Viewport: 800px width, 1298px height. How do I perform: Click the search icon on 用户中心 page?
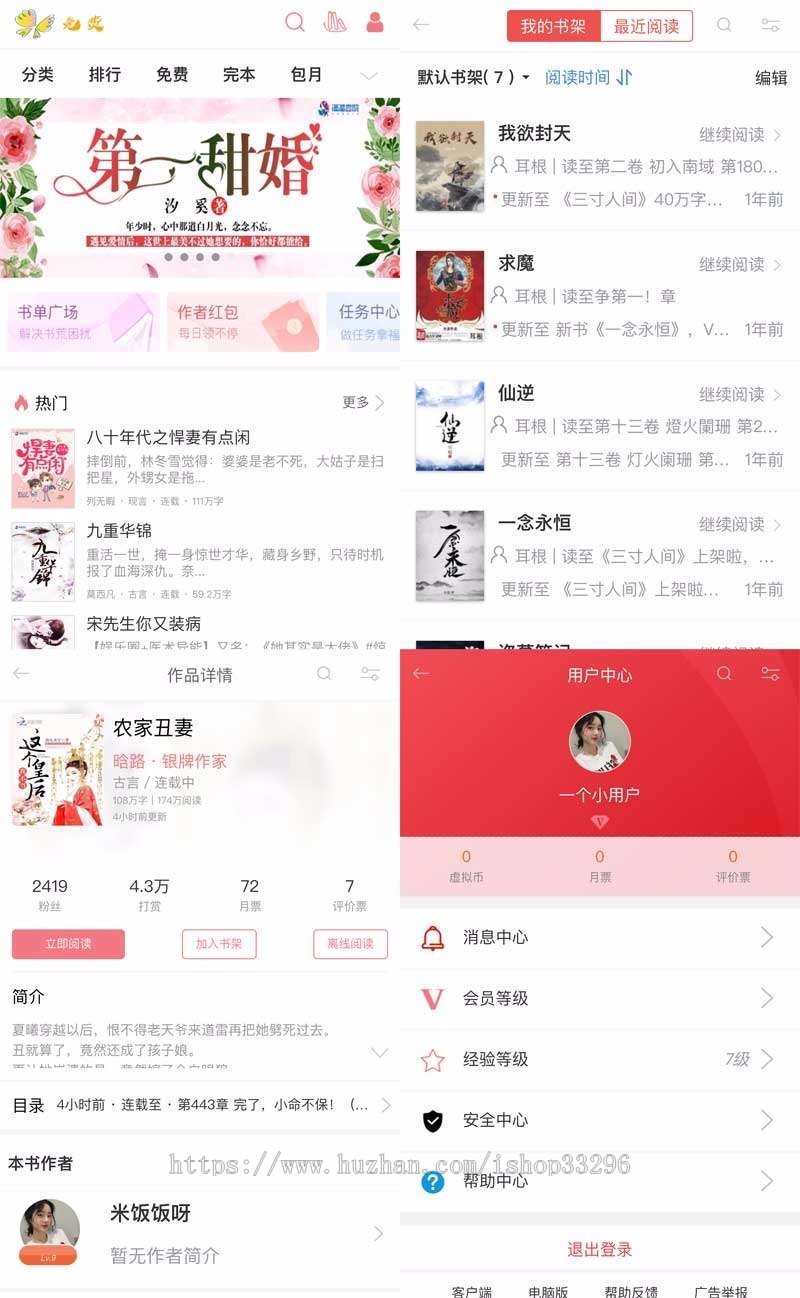tap(724, 675)
